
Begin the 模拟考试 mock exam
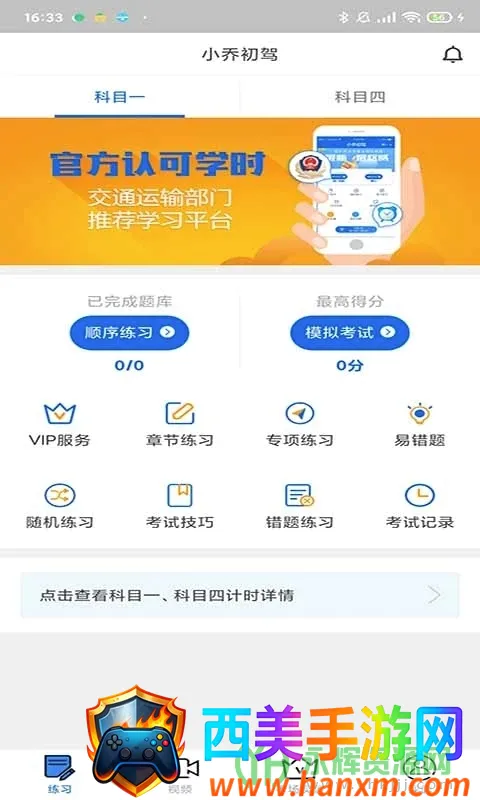349,333
